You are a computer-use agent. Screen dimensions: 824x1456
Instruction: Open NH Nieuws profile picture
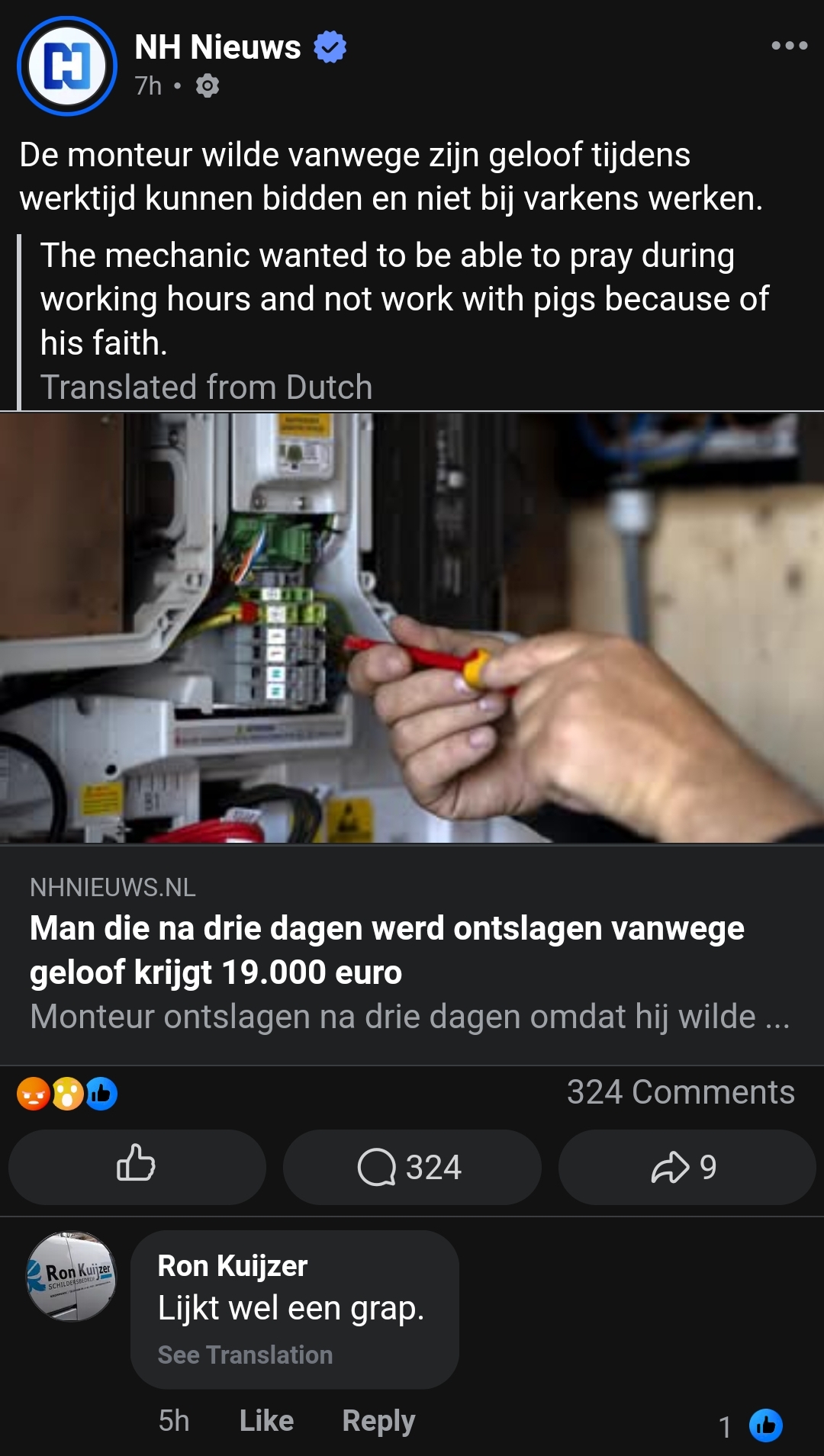[67, 66]
